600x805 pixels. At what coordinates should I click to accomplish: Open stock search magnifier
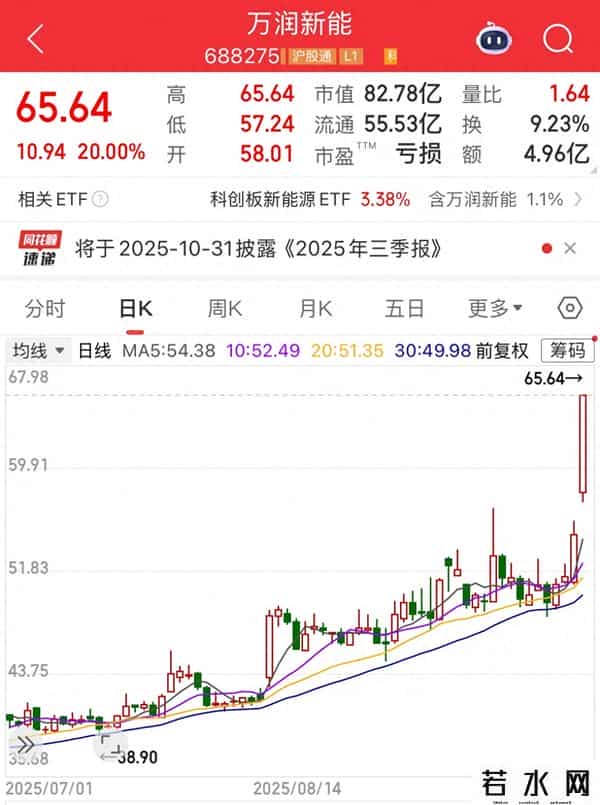pyautogui.click(x=556, y=38)
